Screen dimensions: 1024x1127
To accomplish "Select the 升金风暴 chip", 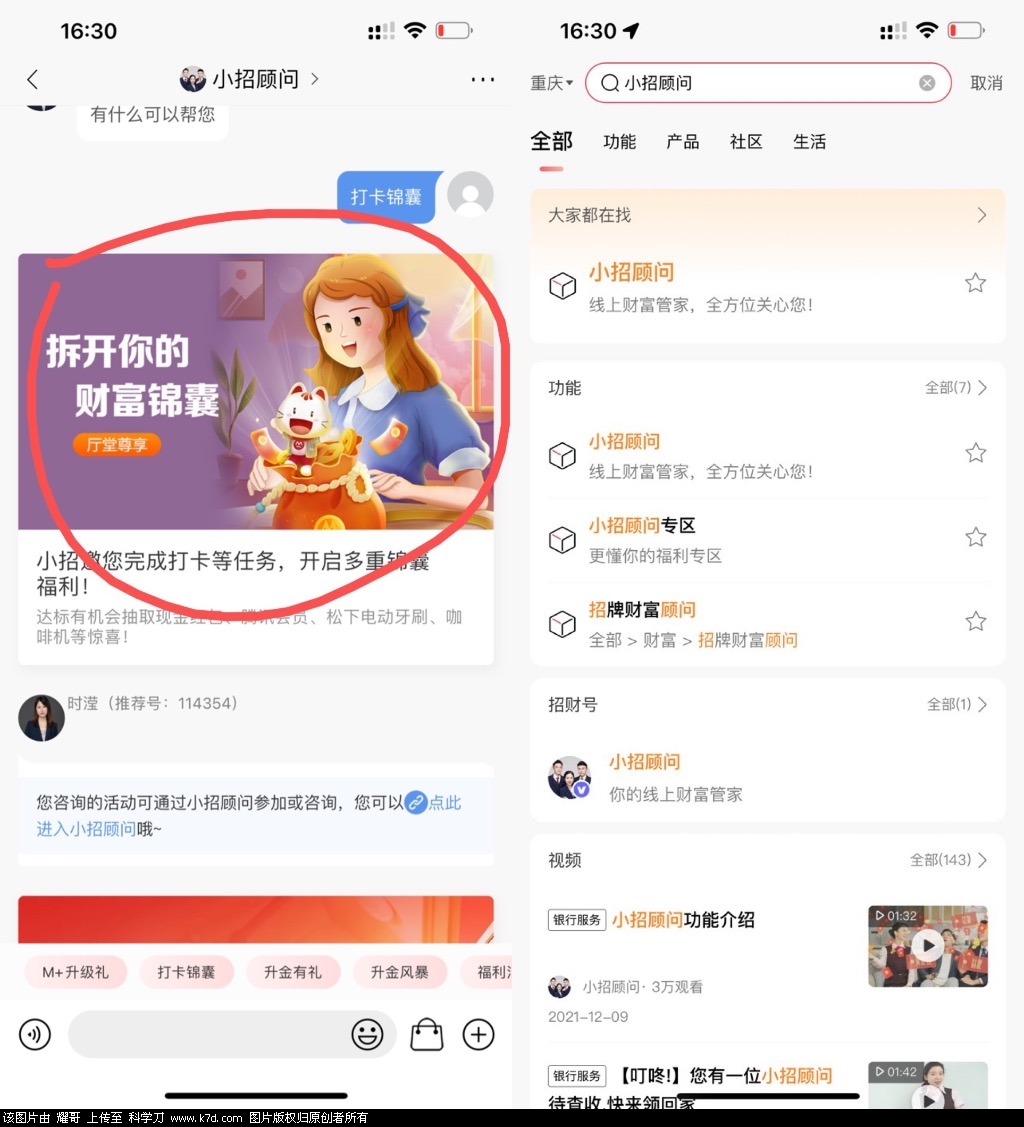I will [x=399, y=971].
